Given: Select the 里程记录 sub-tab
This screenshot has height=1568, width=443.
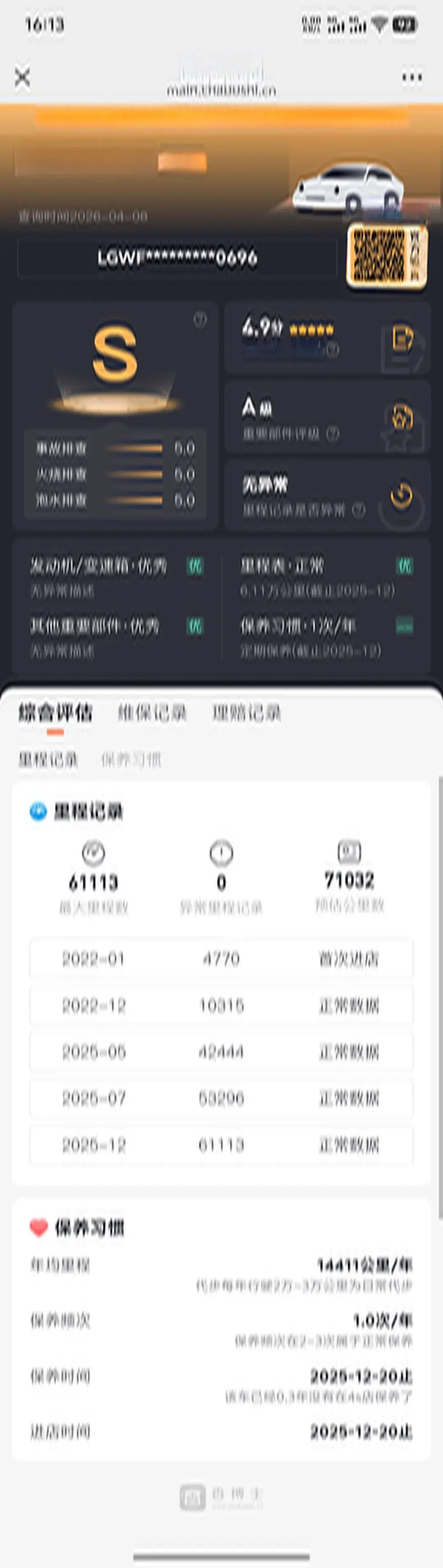Looking at the screenshot, I should pos(48,759).
